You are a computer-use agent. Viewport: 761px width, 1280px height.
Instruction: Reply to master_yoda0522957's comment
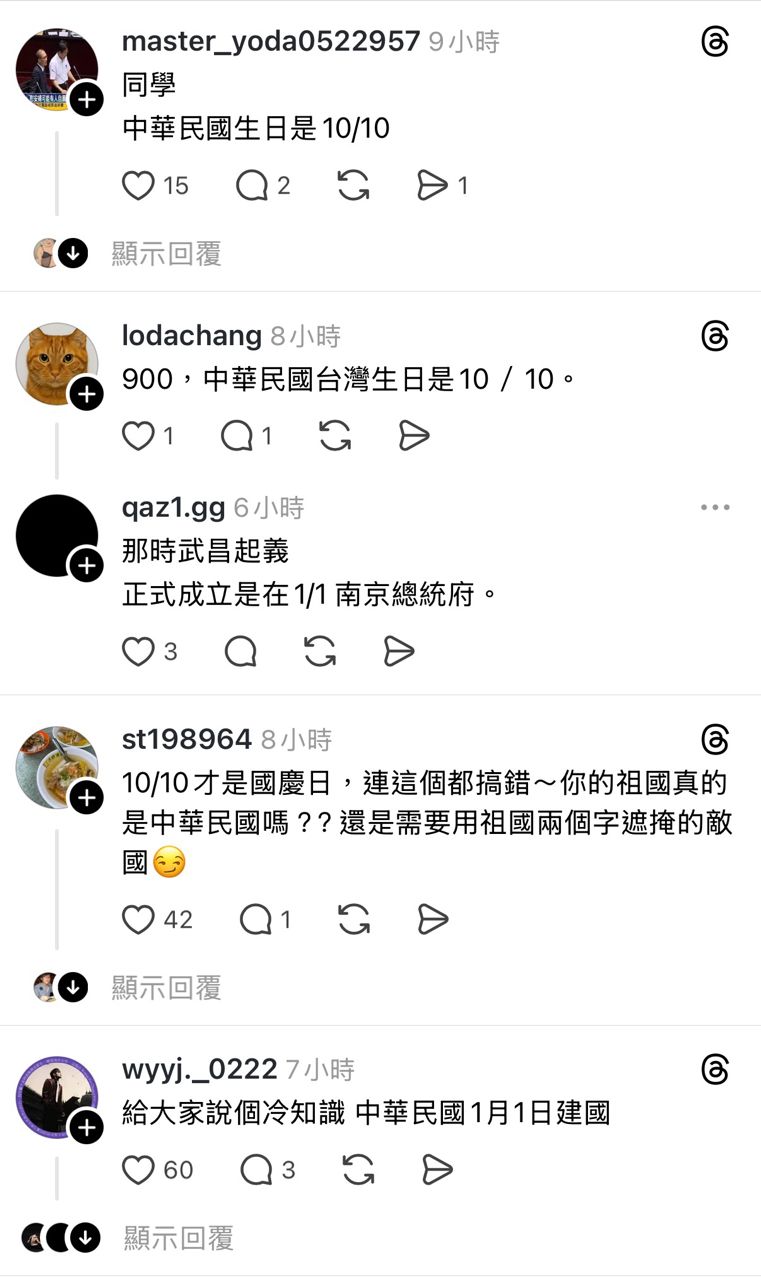tap(252, 186)
